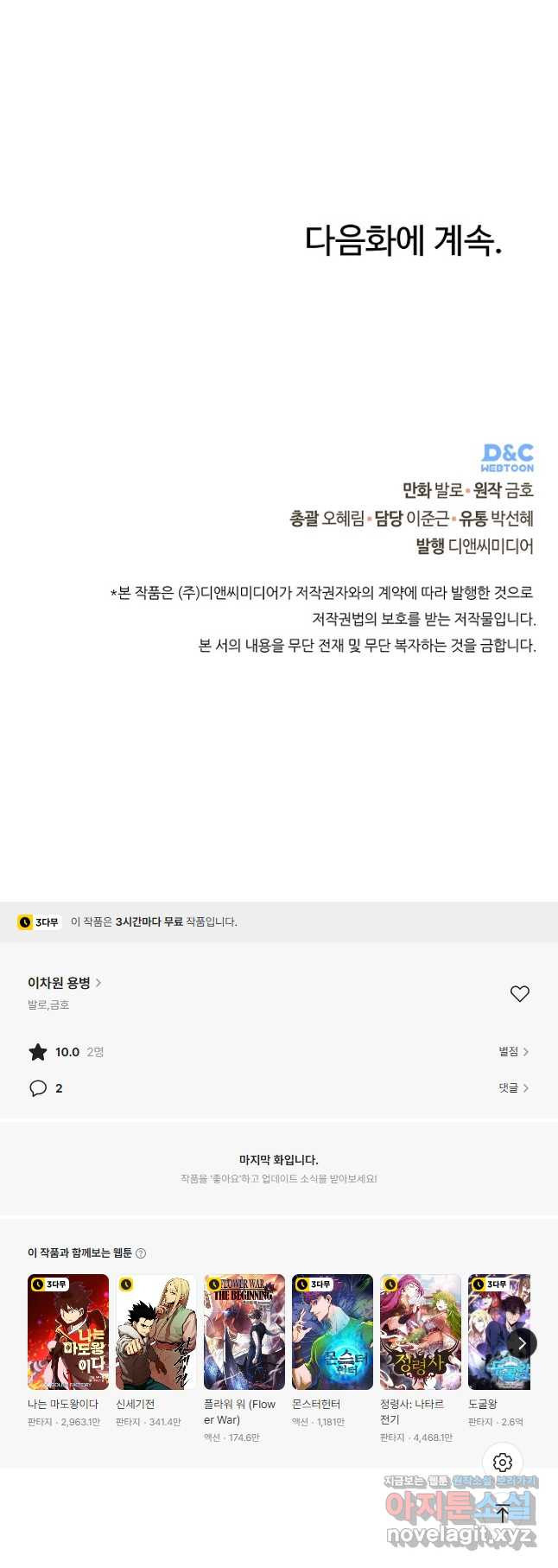The image size is (558, 1568).
Task: Open webtoon 몬스터헌터
Action: (333, 1332)
